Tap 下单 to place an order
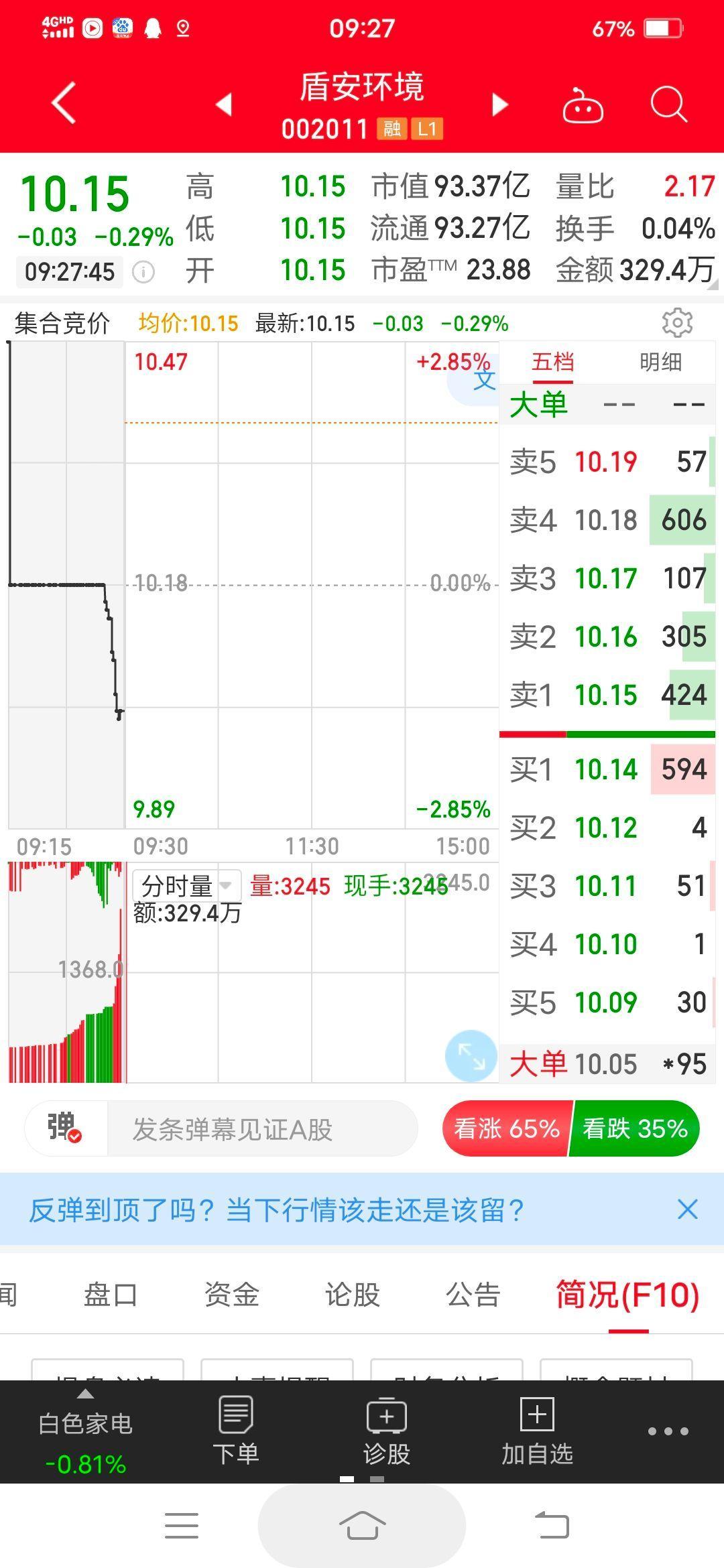The image size is (724, 1568). 235,1431
